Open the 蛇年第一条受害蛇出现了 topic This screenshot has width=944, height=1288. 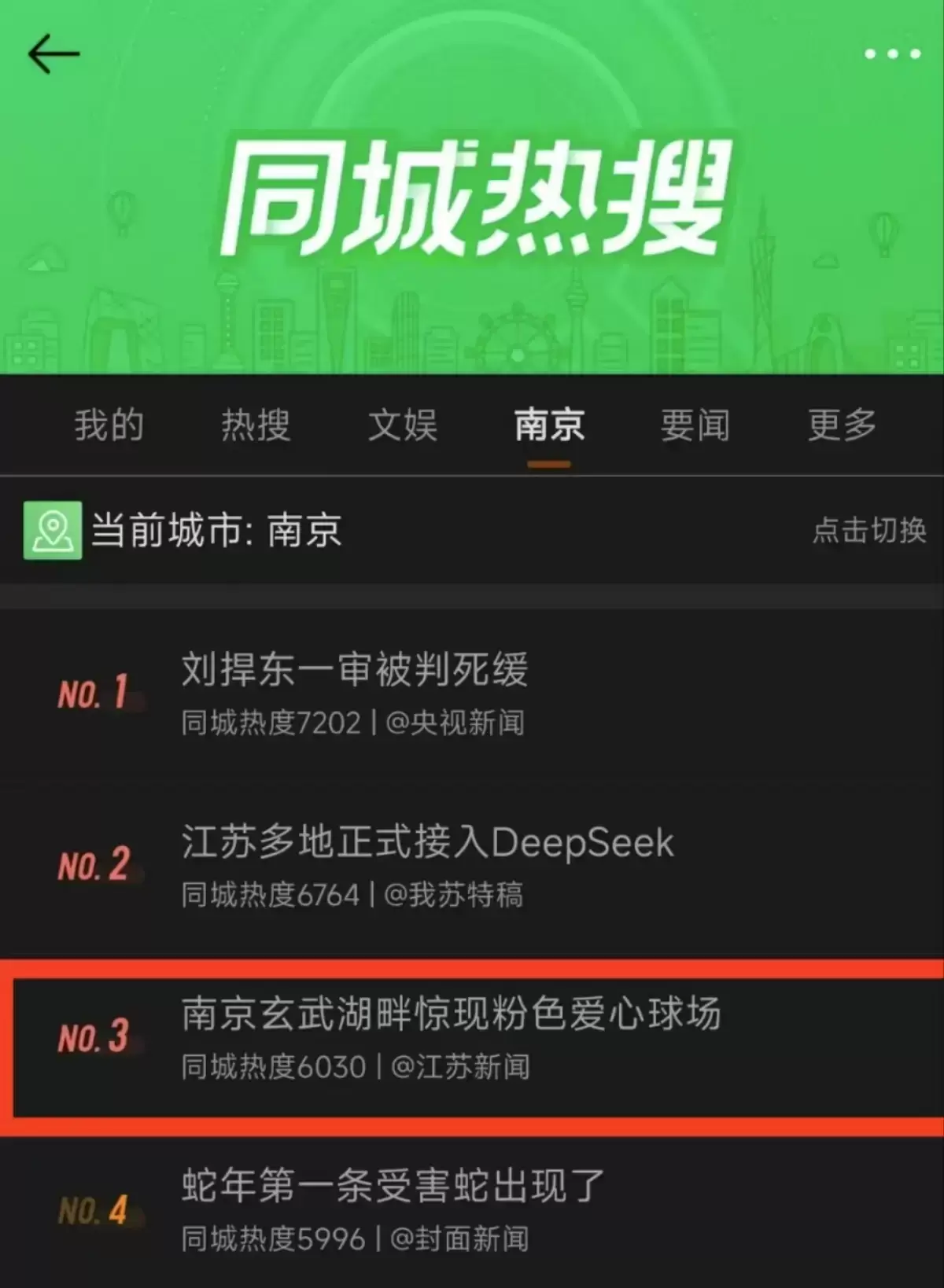pos(393,1185)
